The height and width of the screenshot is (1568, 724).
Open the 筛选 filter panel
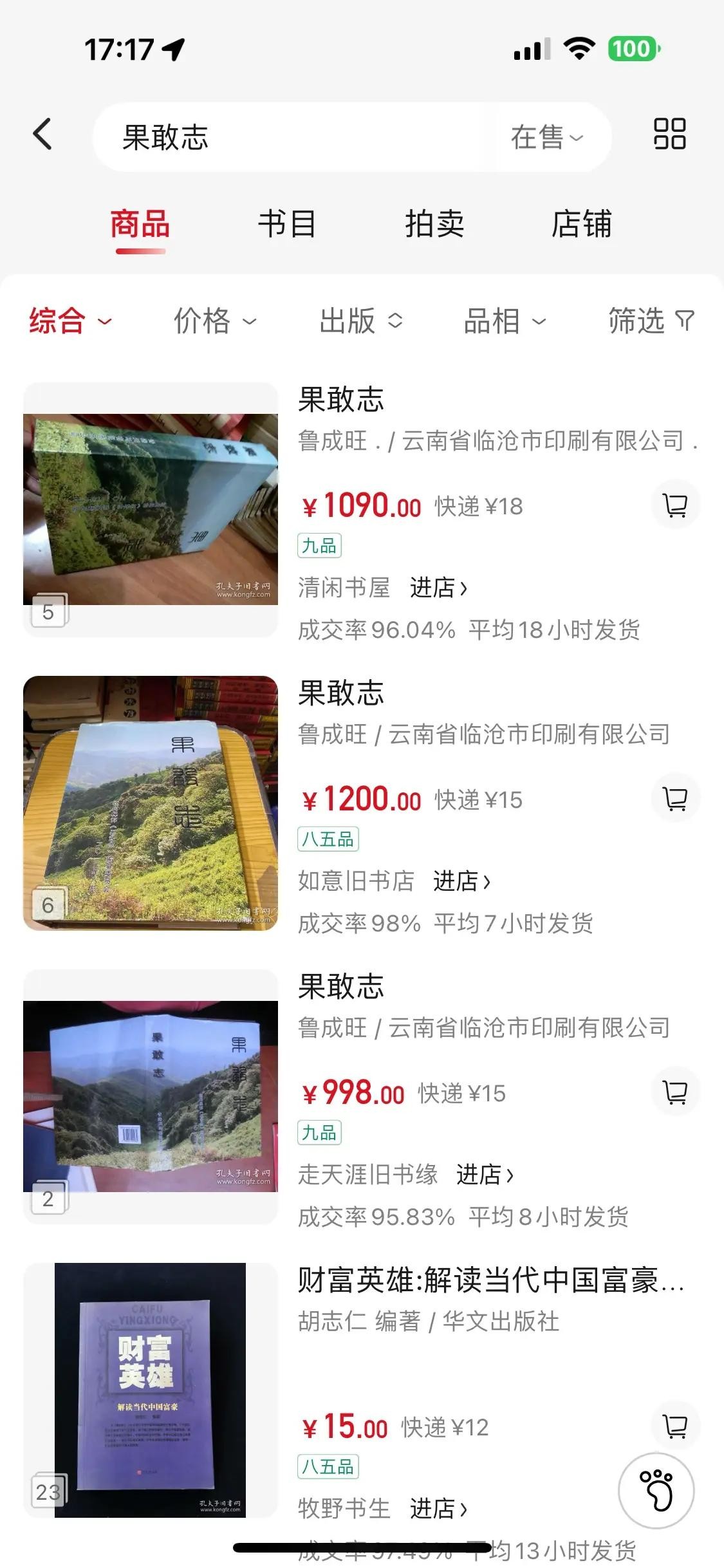tap(651, 321)
